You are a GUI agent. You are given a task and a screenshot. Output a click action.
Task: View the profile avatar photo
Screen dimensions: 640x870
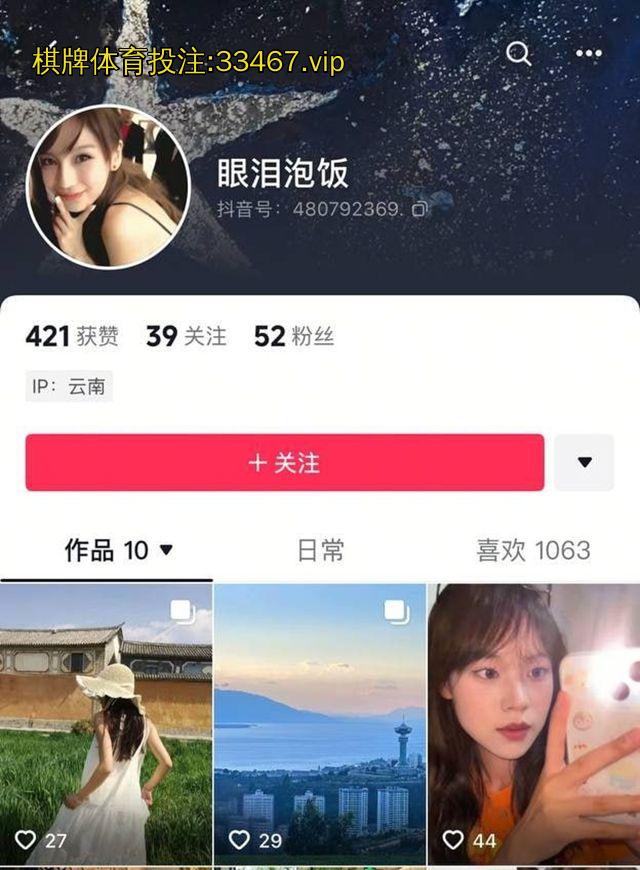[108, 187]
